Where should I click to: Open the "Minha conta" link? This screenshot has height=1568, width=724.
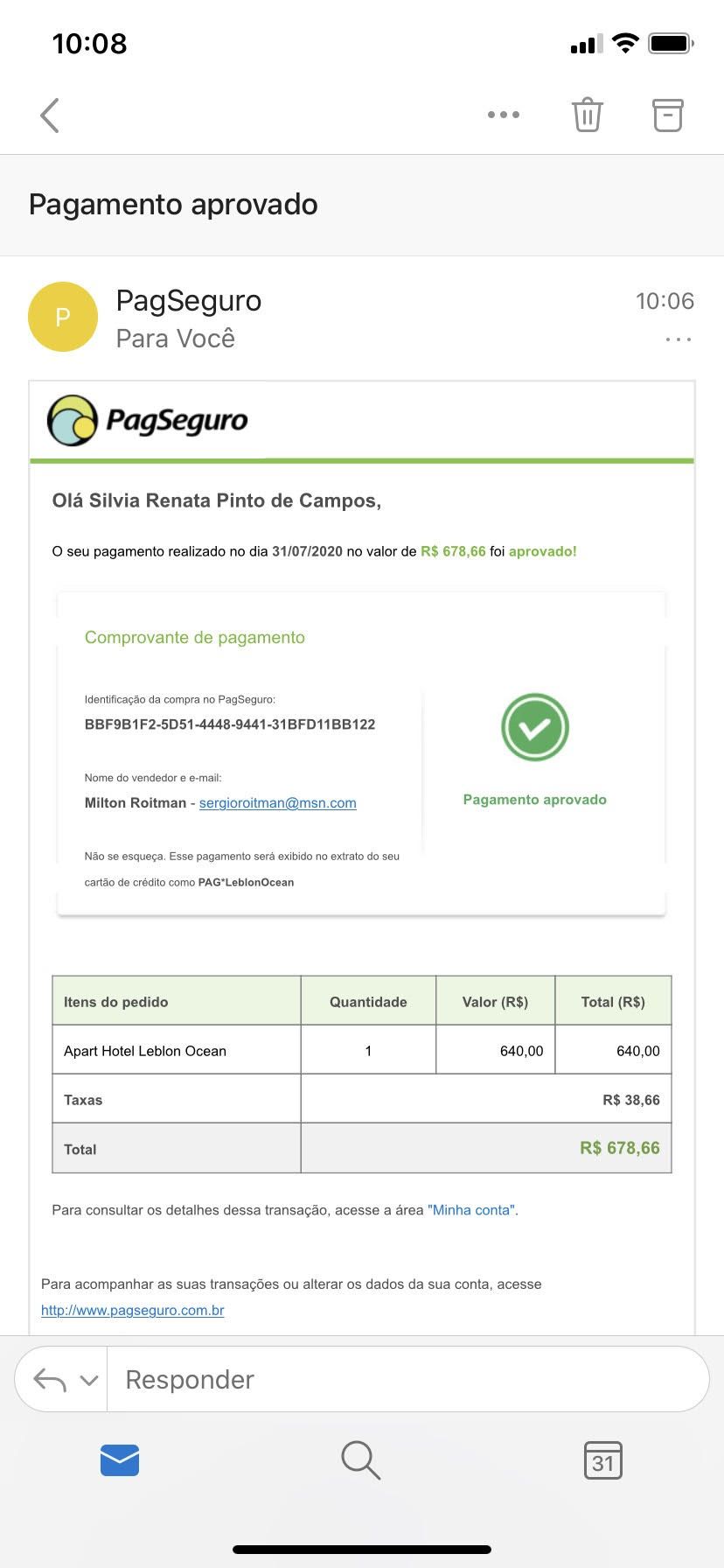click(472, 1210)
